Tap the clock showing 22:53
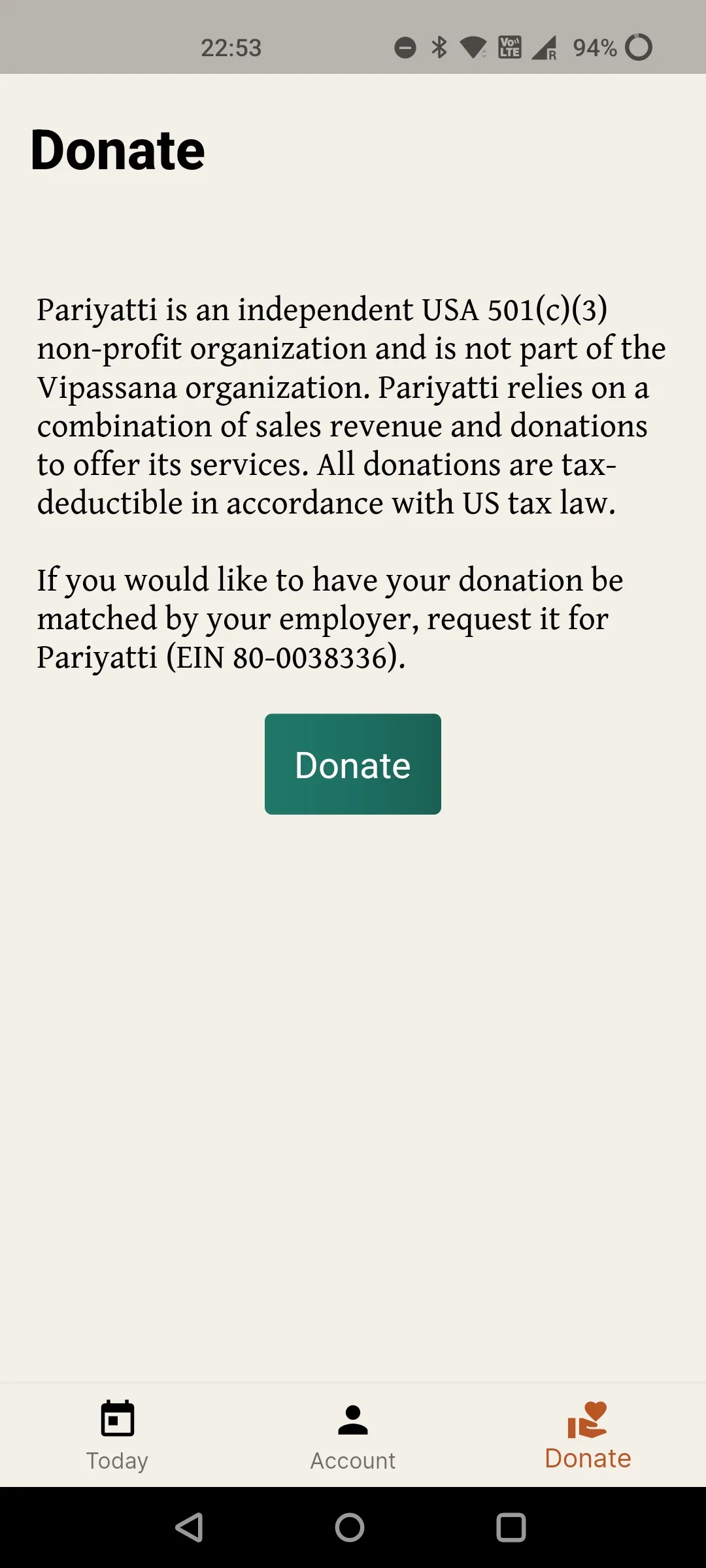This screenshot has width=706, height=1568. (x=231, y=47)
